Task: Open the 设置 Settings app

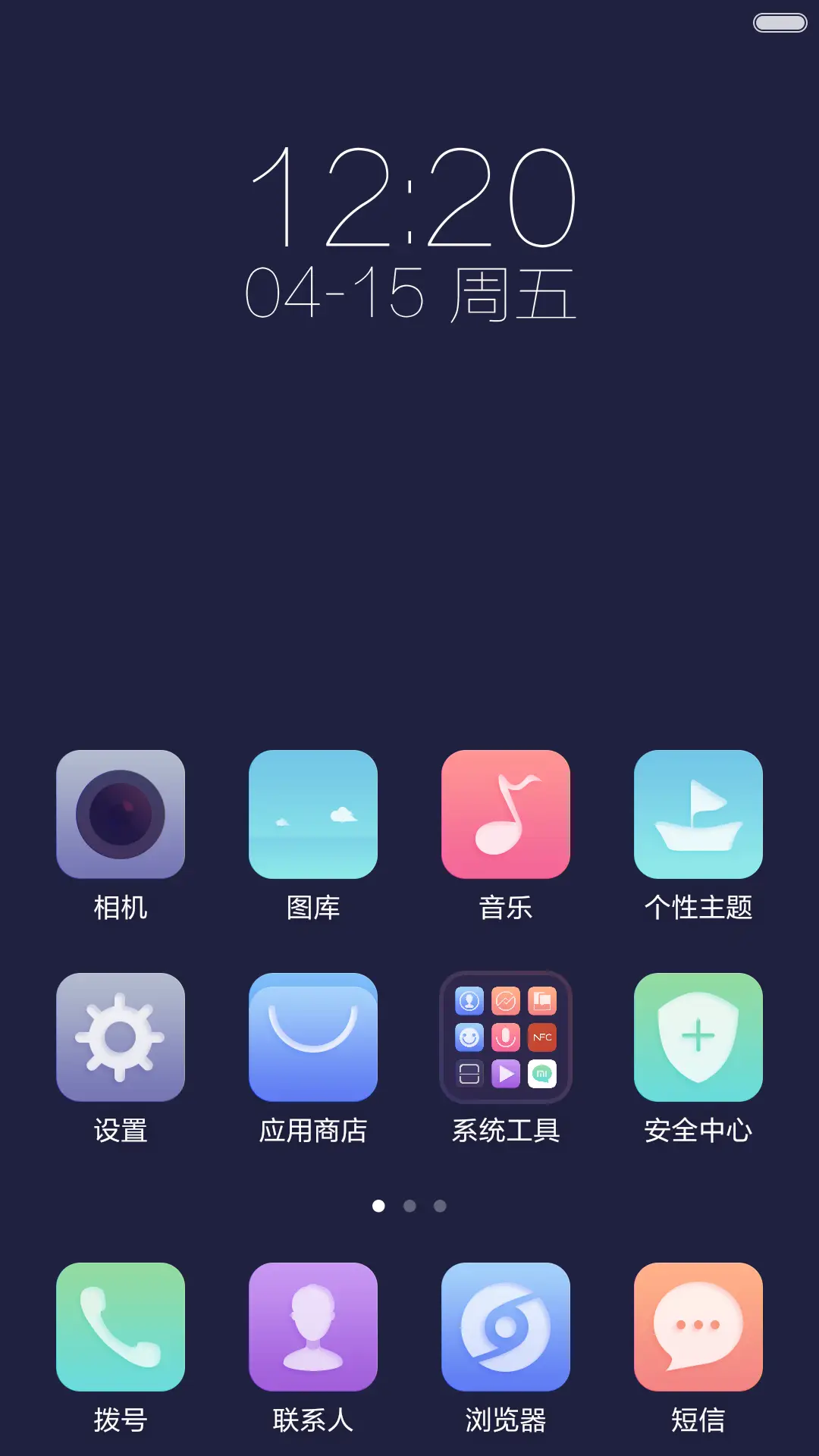Action: (x=122, y=1037)
